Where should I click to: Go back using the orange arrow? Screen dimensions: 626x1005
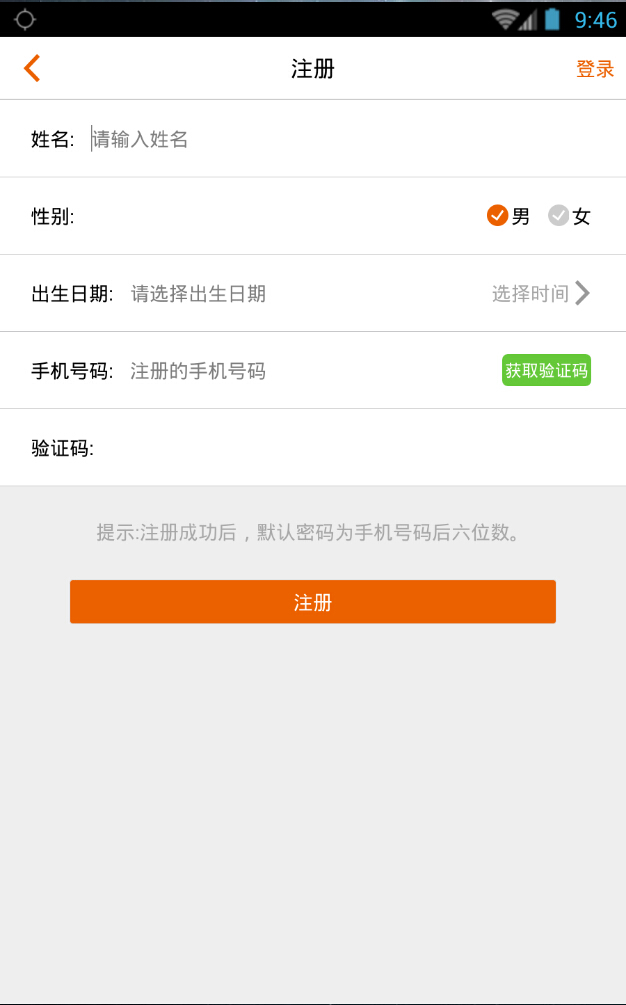[32, 68]
